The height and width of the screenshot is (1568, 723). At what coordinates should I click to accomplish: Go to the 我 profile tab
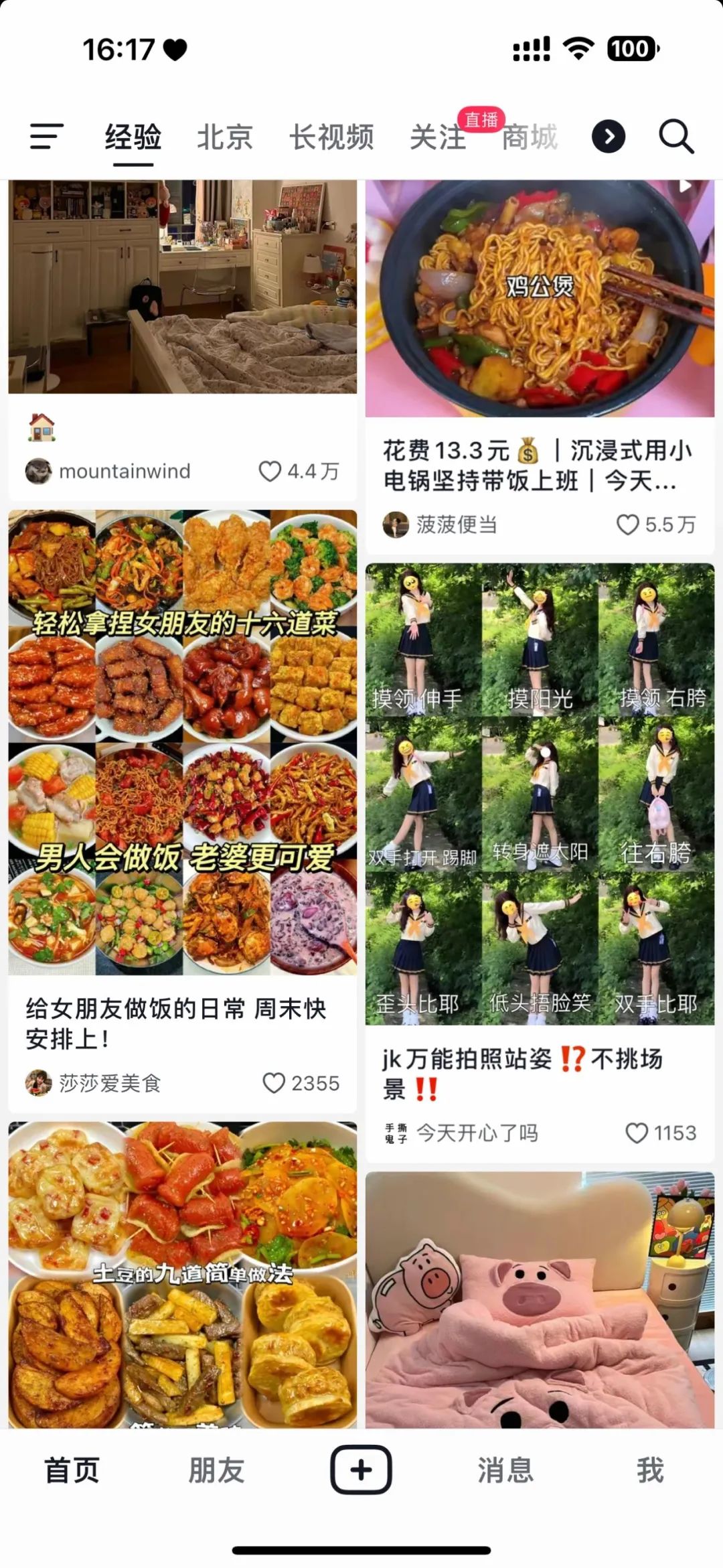click(x=650, y=1470)
